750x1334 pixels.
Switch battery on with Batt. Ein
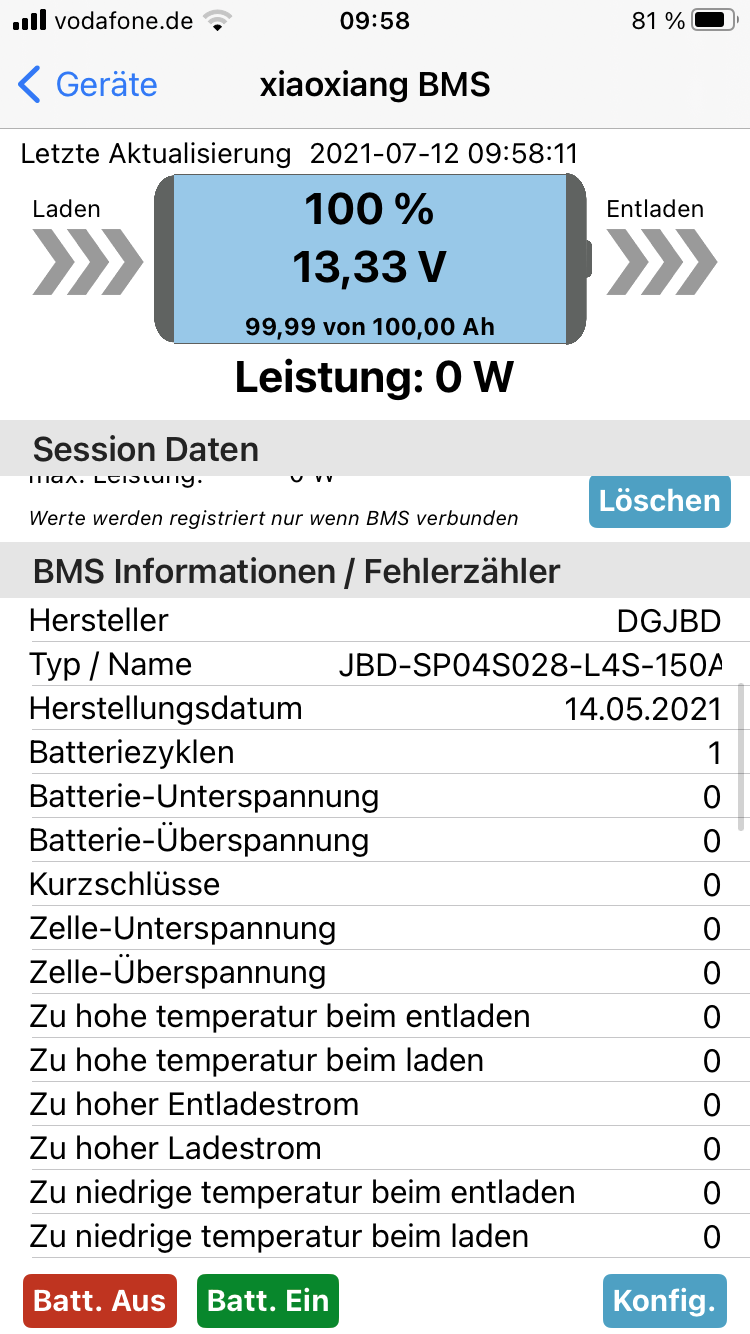pyautogui.click(x=268, y=1301)
